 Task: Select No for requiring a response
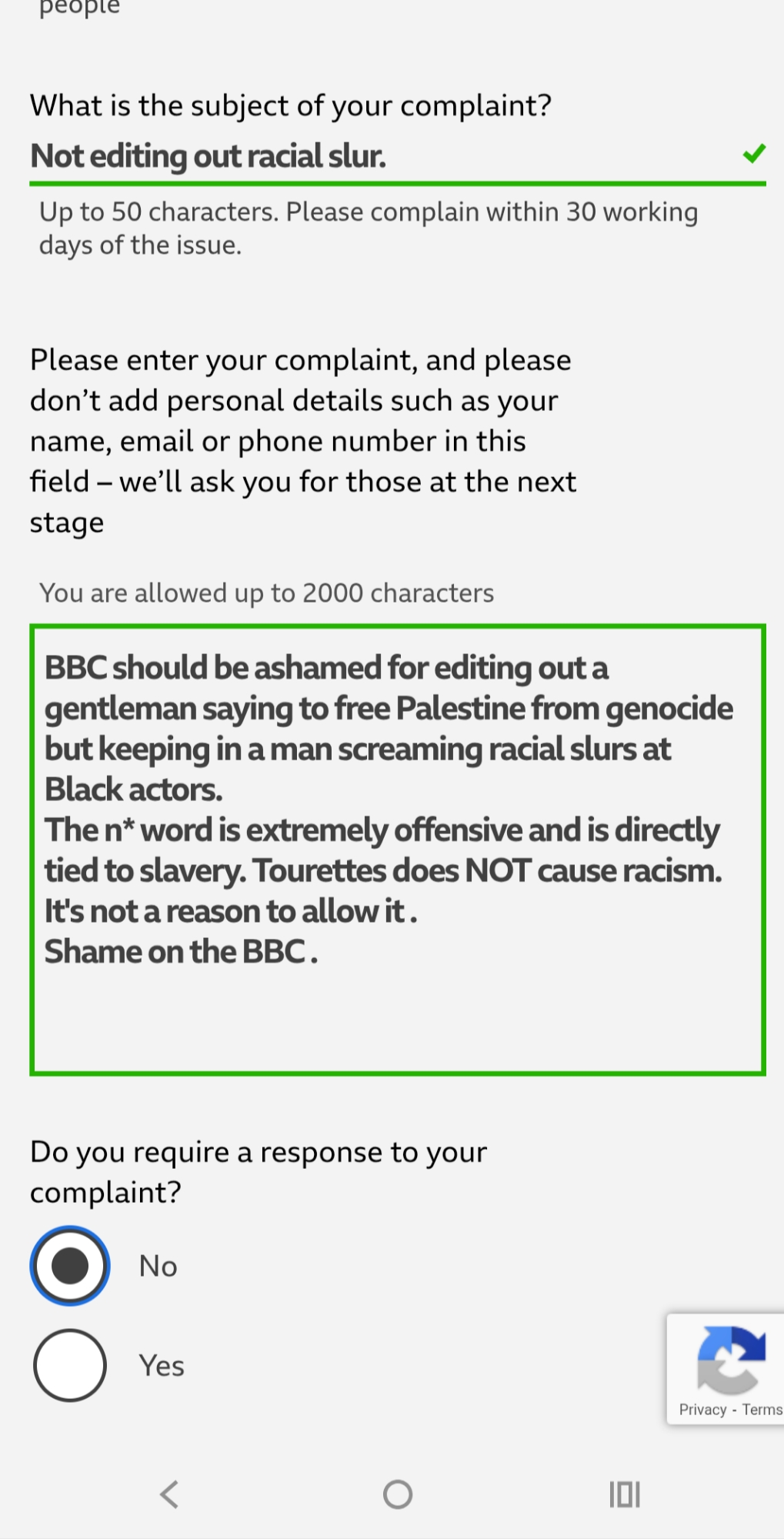point(70,1266)
